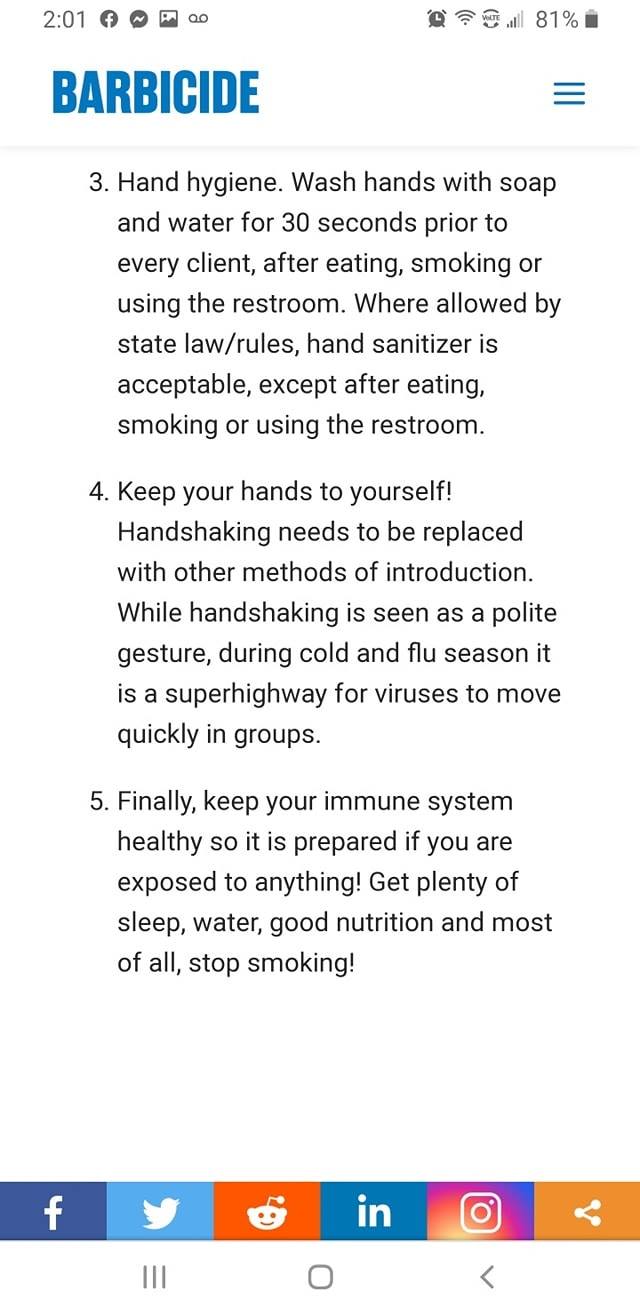The width and height of the screenshot is (640, 1315).
Task: Return to the phone home screen
Action: click(320, 1277)
